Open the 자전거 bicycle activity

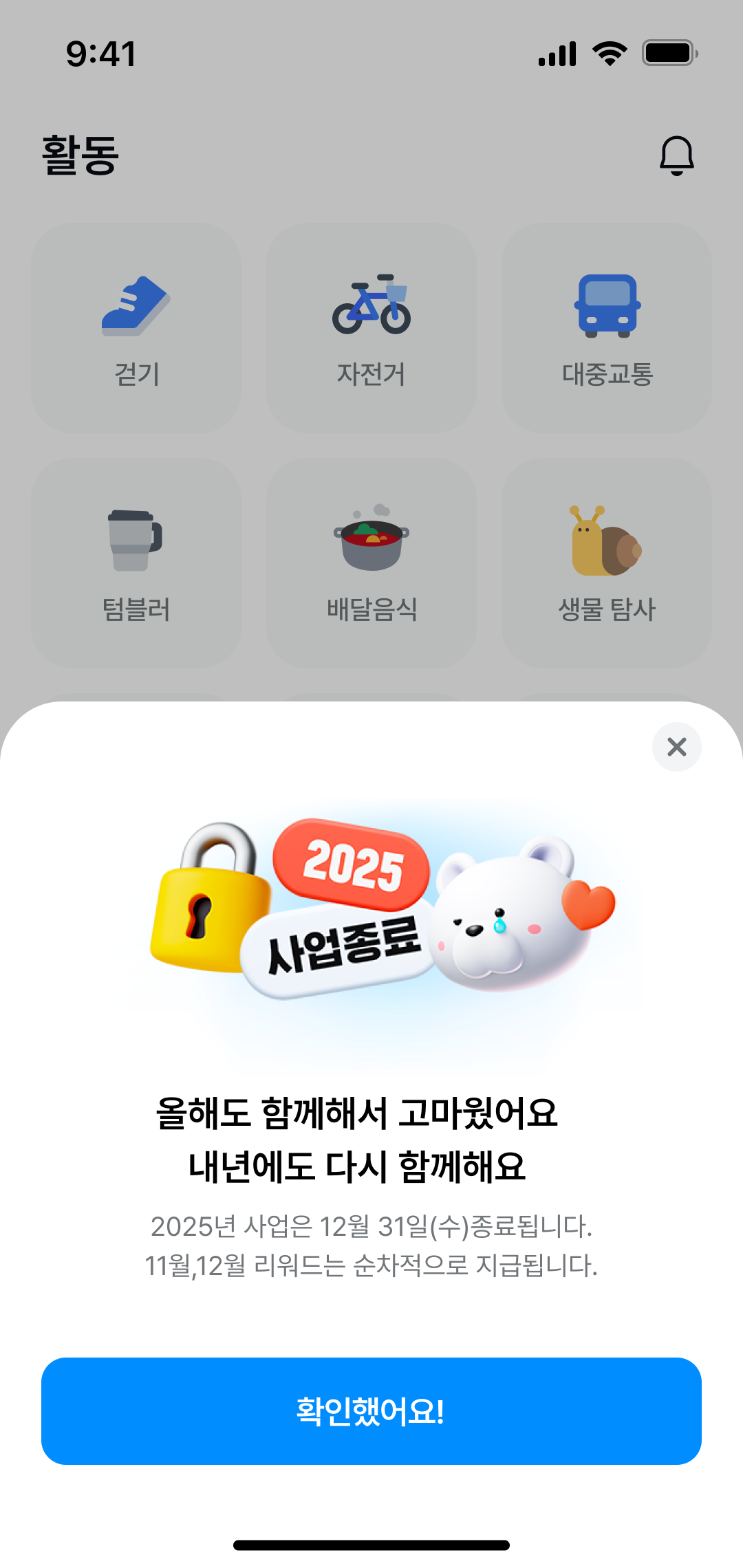[x=371, y=306]
